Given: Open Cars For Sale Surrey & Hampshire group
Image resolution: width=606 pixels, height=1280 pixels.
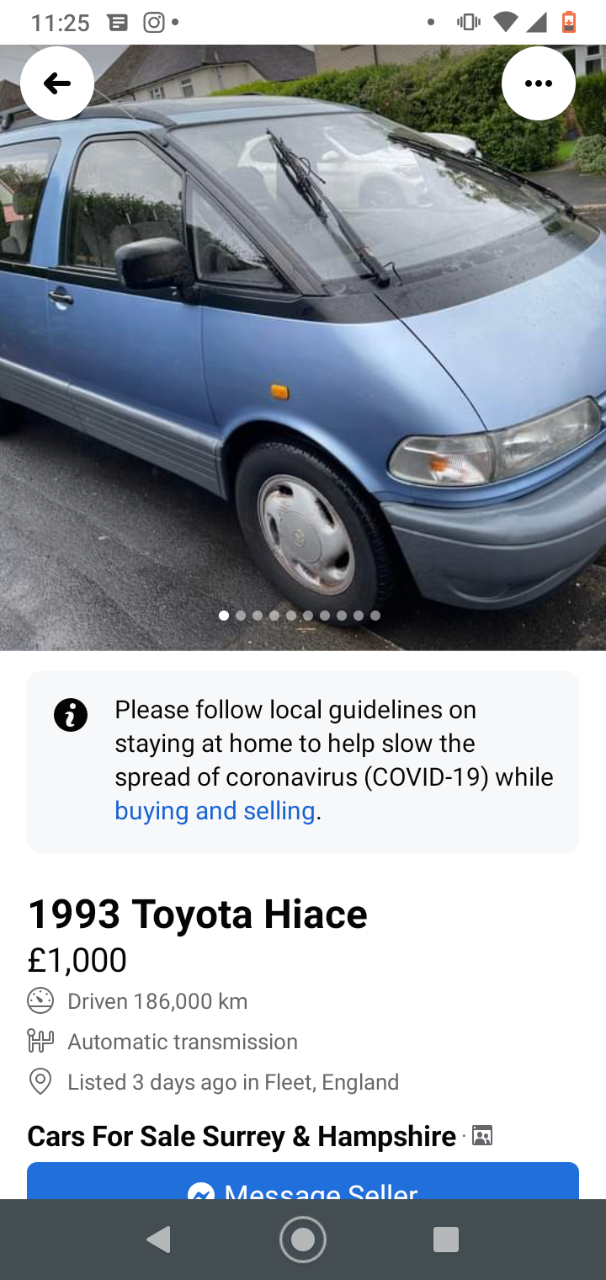Looking at the screenshot, I should click(x=242, y=1136).
